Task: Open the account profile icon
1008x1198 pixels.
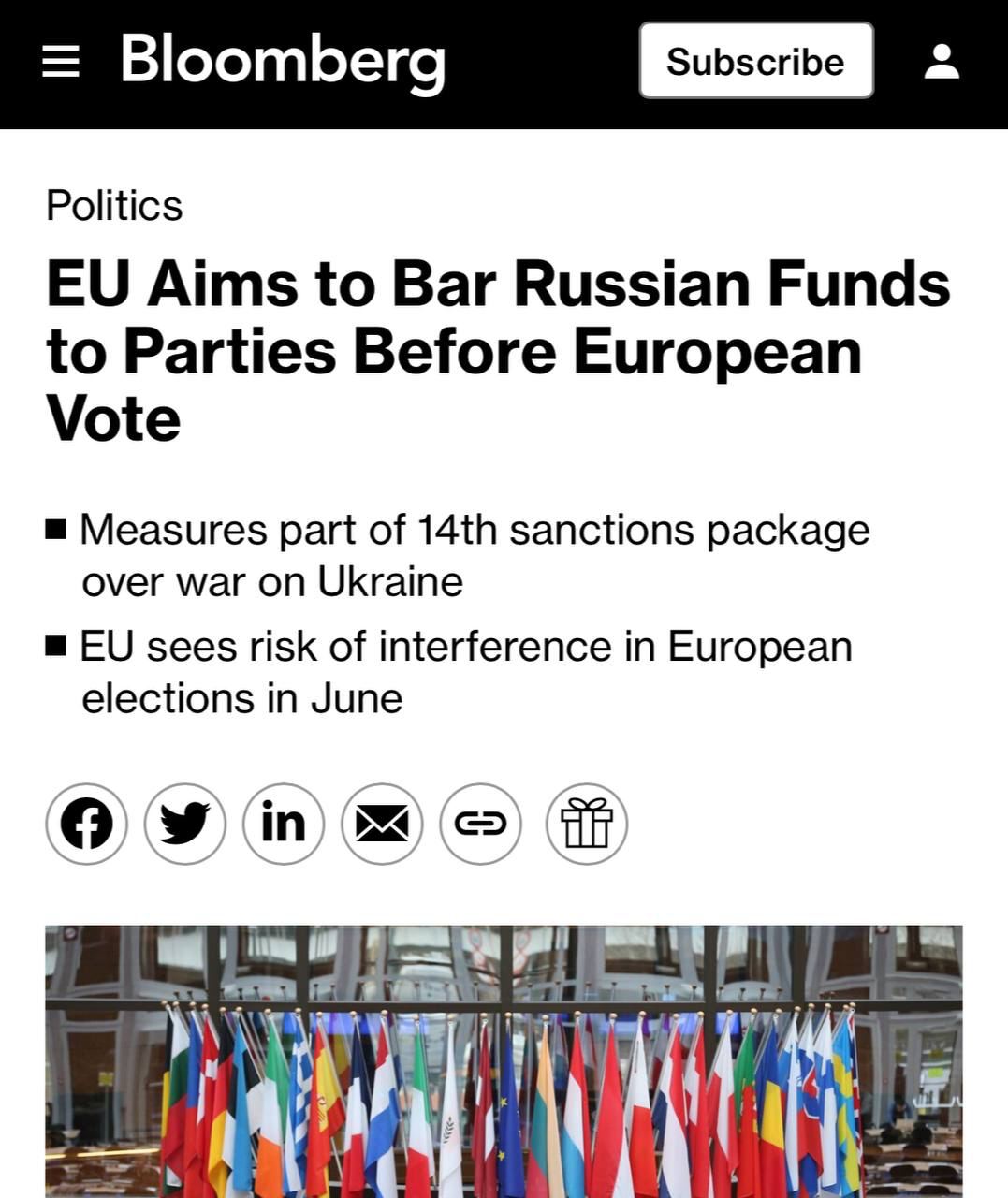Action: 942,62
